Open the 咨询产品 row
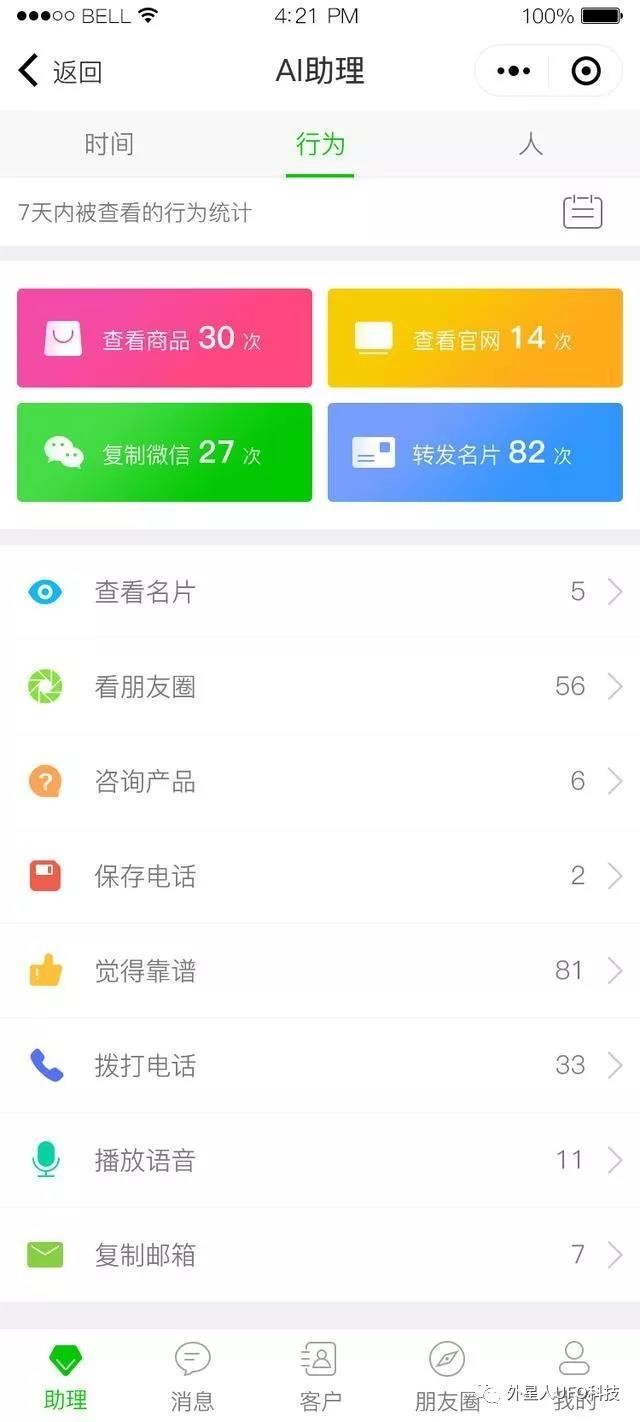The image size is (640, 1422). point(320,781)
